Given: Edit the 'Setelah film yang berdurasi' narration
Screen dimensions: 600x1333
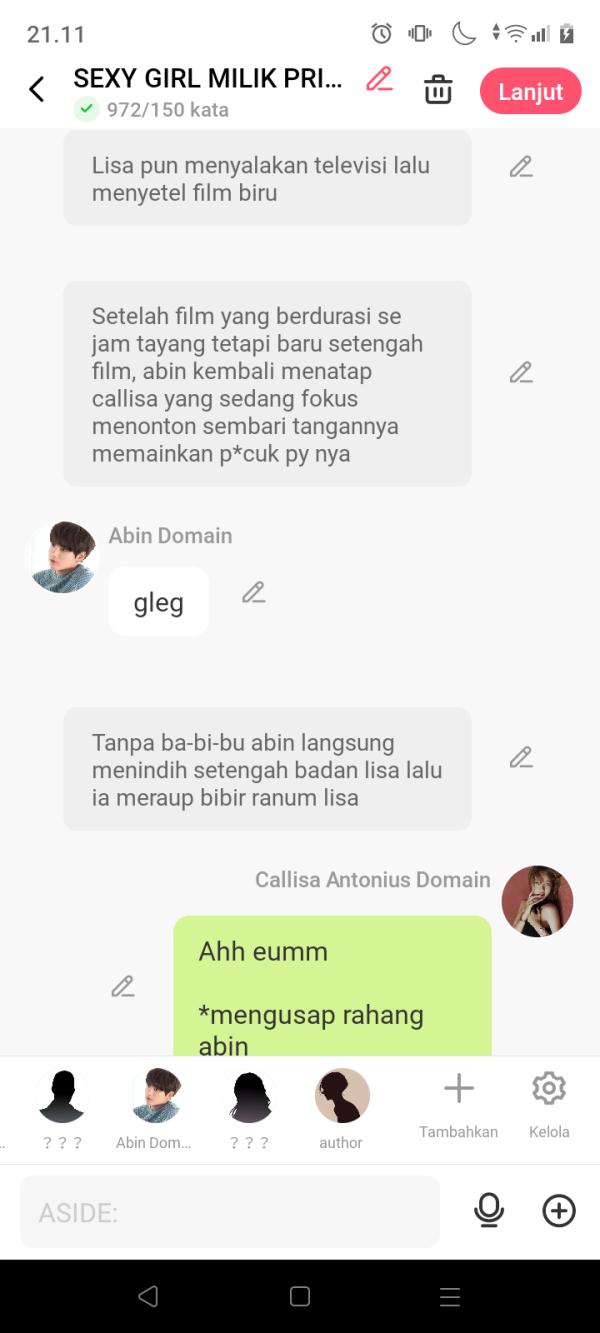Looking at the screenshot, I should pyautogui.click(x=520, y=373).
